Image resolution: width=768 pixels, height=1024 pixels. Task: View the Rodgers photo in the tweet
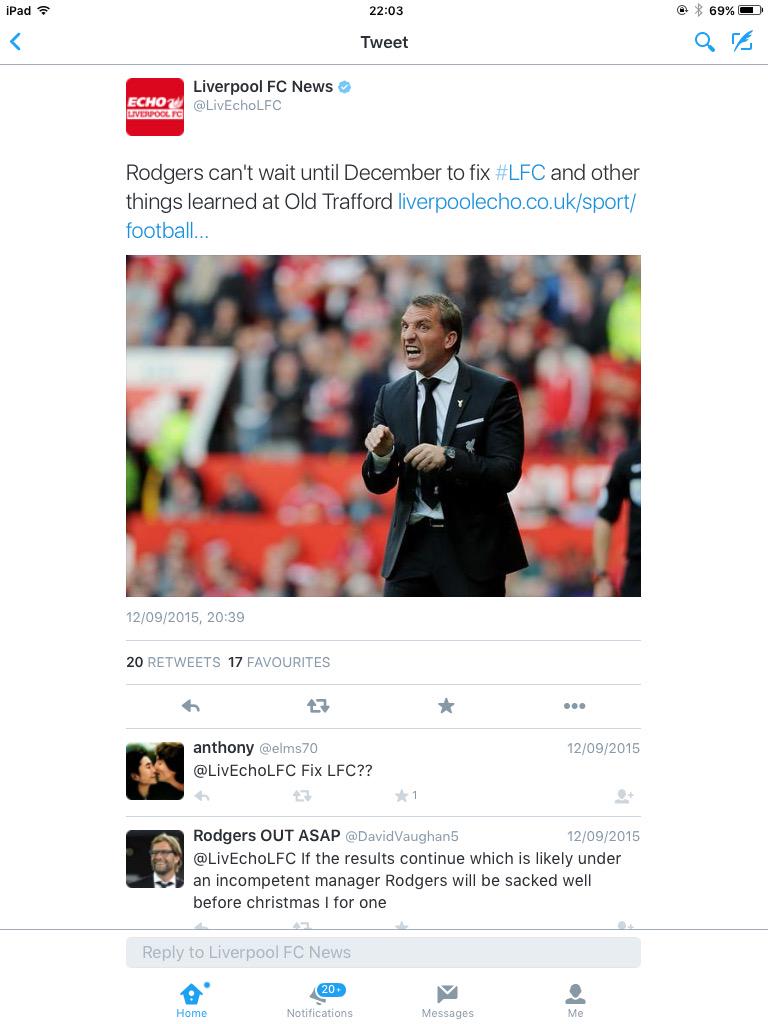pos(383,426)
